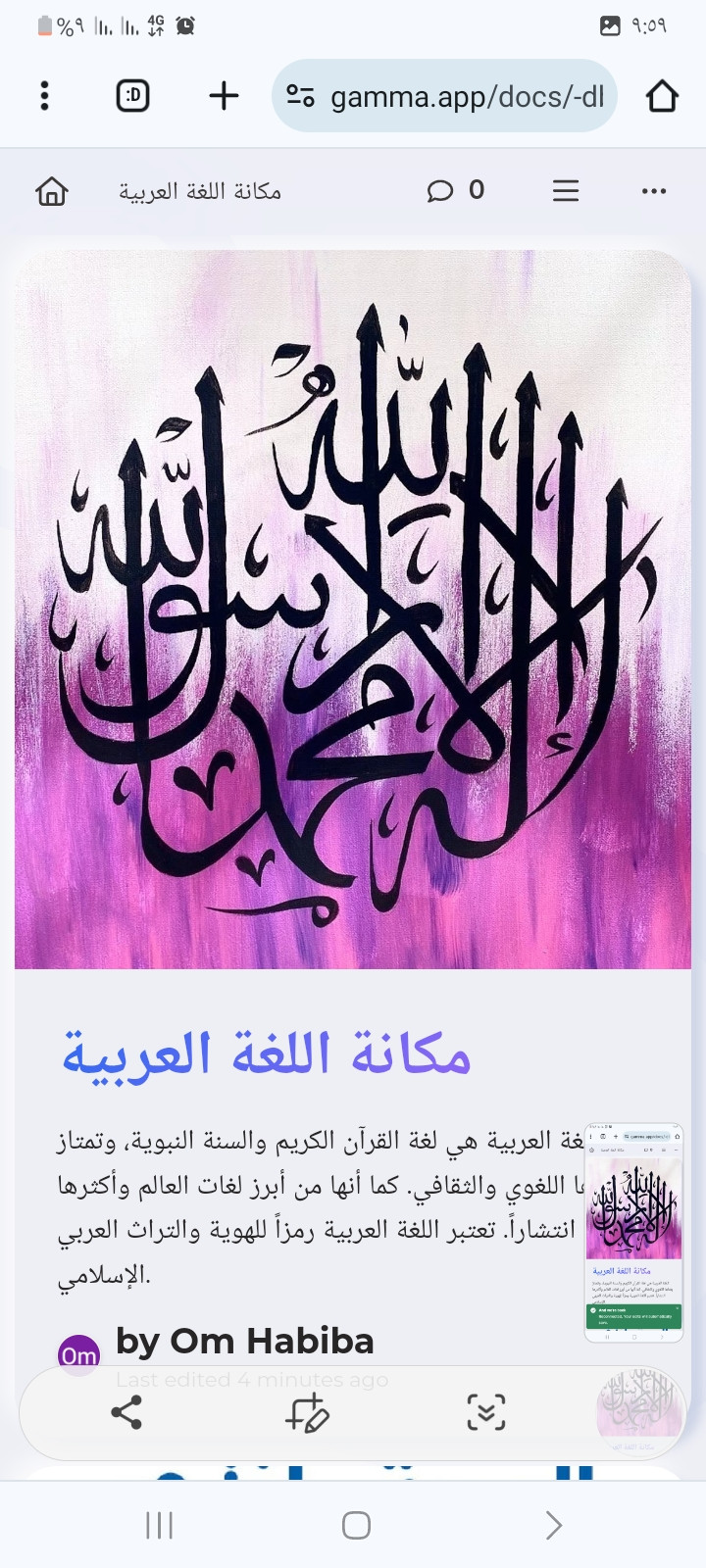
Task: Open the document outline menu
Action: (x=566, y=191)
